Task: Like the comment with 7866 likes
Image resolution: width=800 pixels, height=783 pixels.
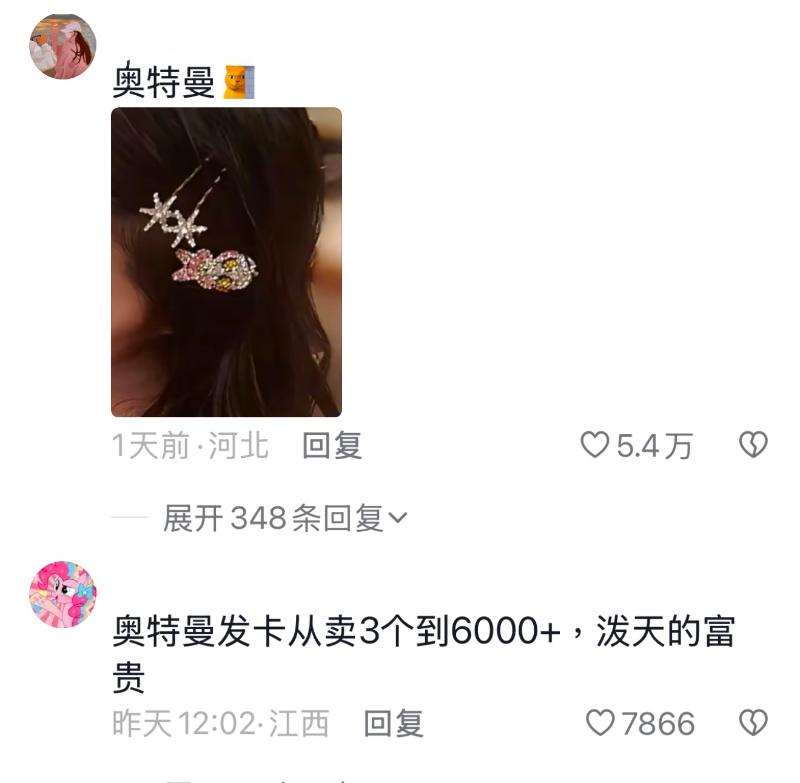Action: click(601, 723)
